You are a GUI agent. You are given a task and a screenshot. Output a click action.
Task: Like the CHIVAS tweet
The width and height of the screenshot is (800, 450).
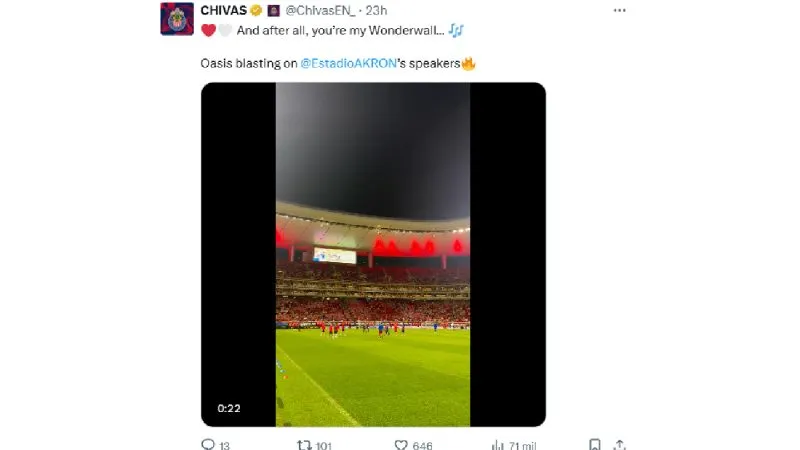click(x=400, y=444)
